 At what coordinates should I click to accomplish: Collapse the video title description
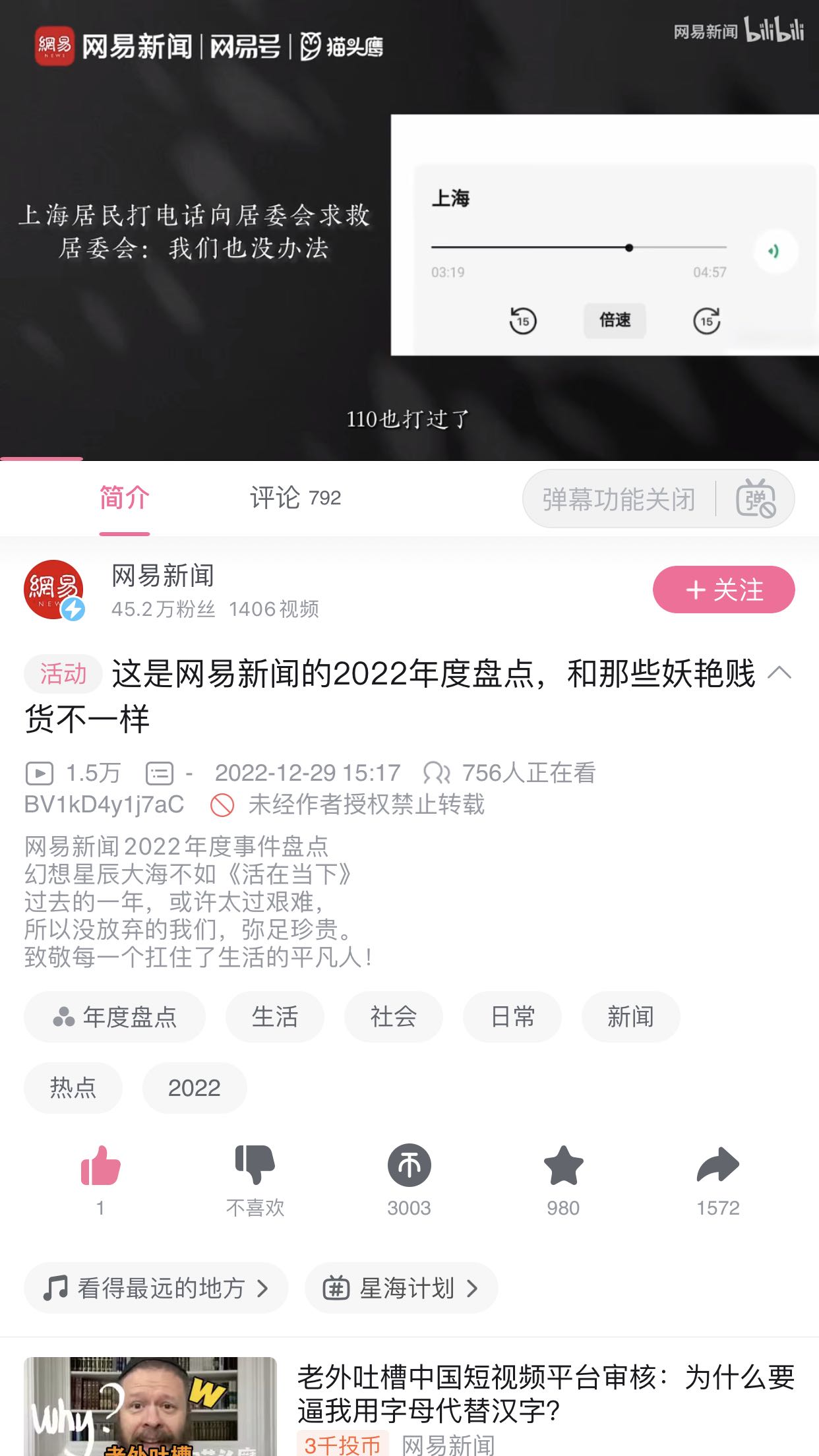tap(780, 673)
